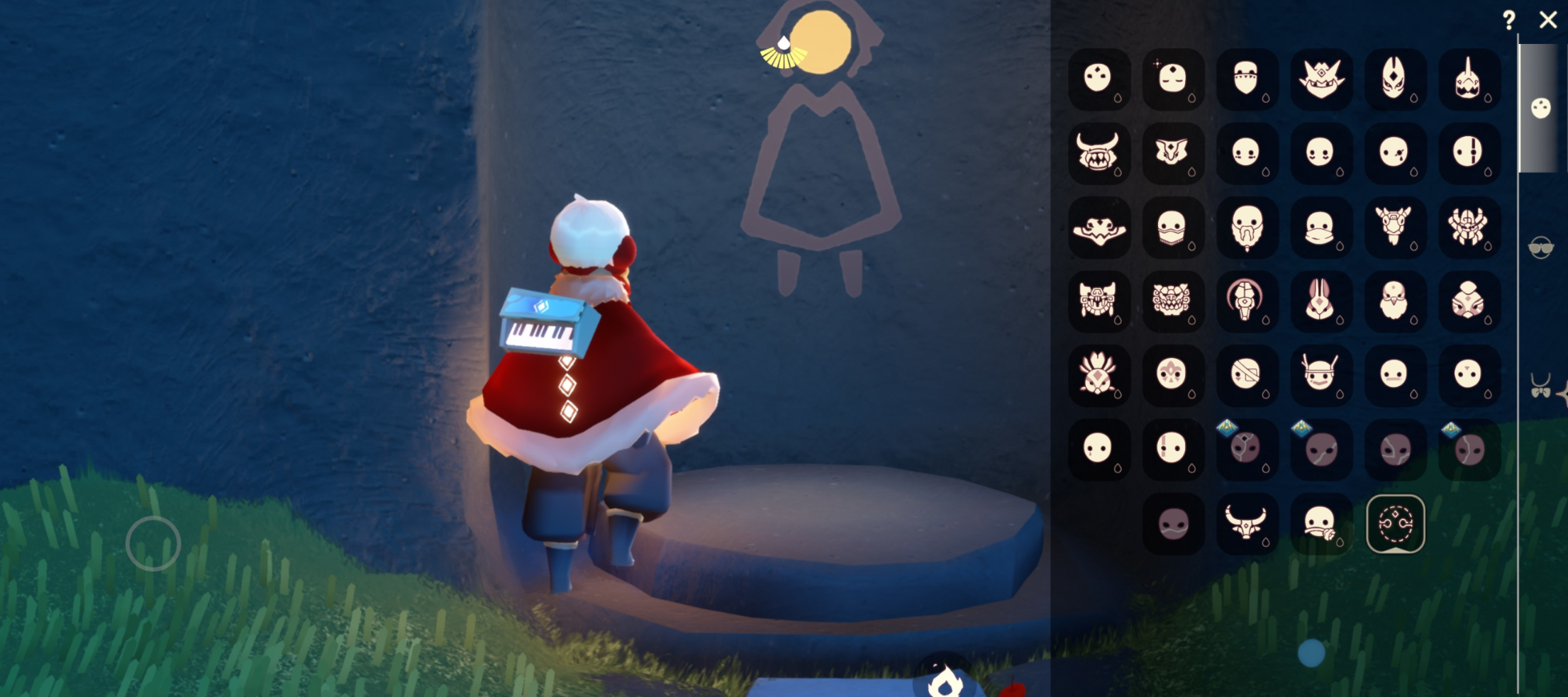
Task: Select the mask holding a rose
Action: (x=1320, y=524)
